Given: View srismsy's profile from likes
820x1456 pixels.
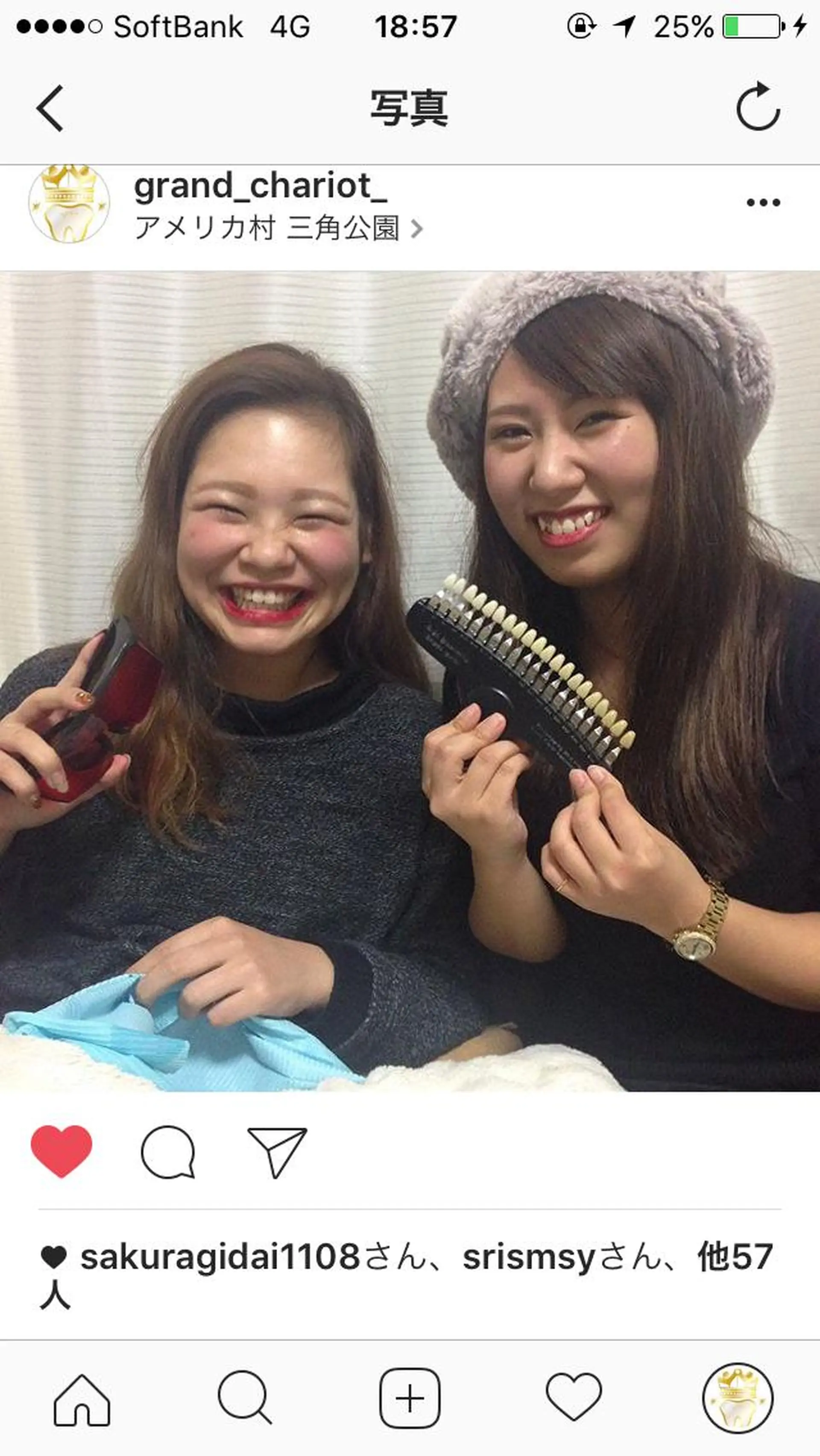Looking at the screenshot, I should [528, 1258].
